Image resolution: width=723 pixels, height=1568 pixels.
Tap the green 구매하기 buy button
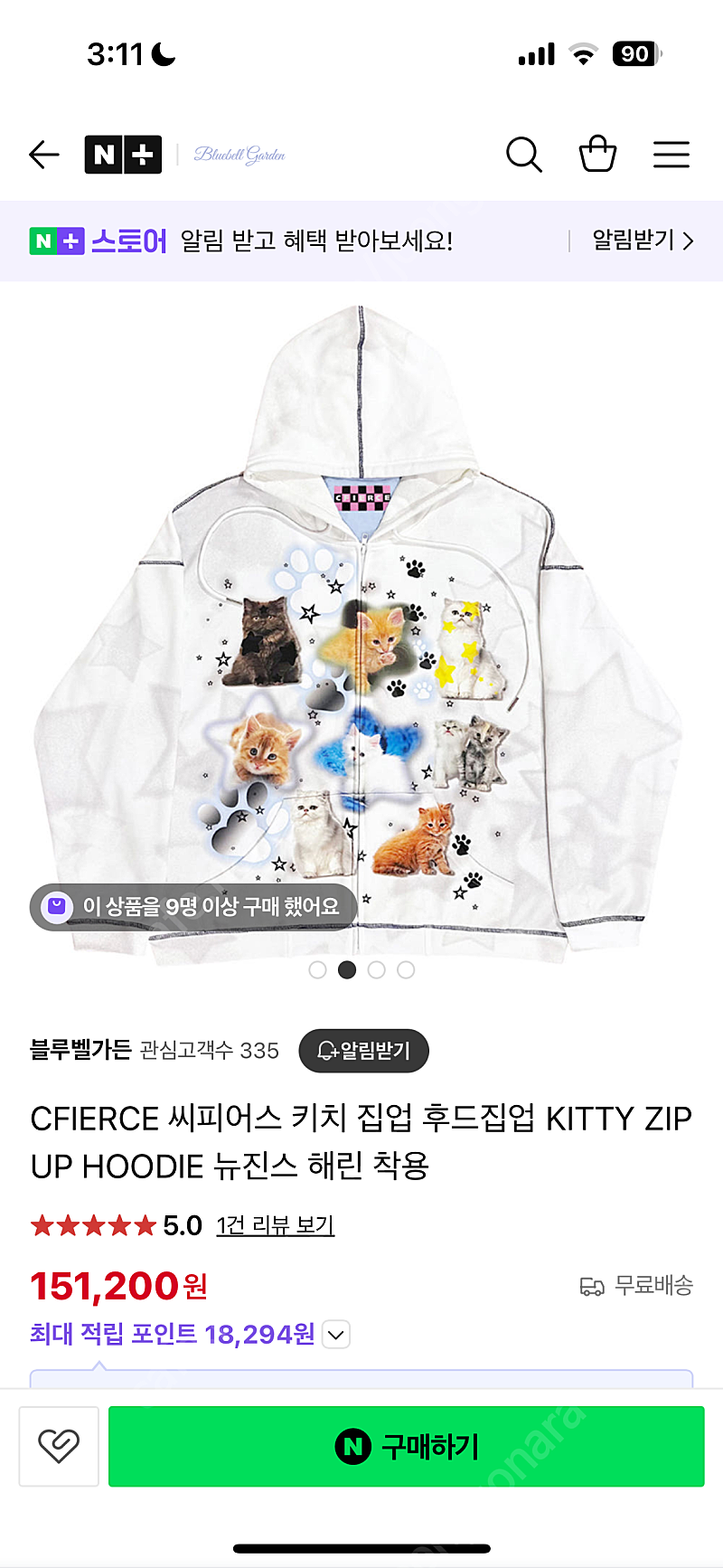[x=406, y=1446]
